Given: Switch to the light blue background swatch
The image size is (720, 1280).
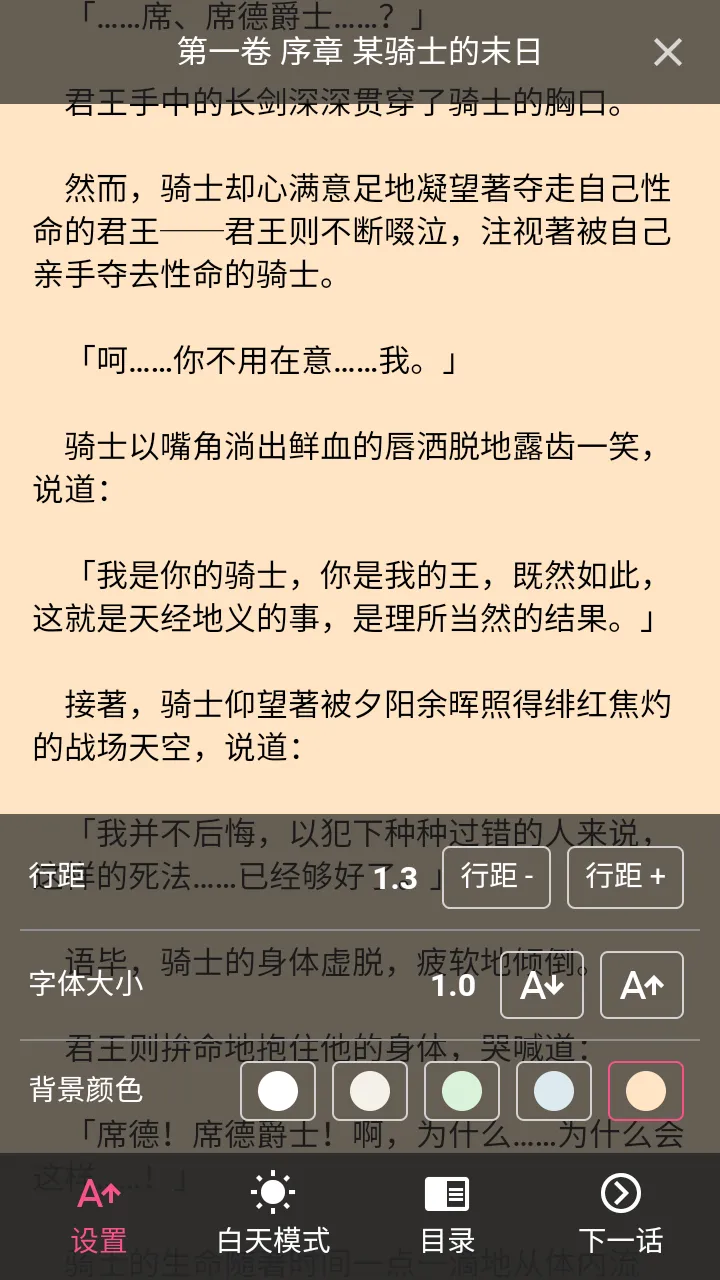Looking at the screenshot, I should (554, 1090).
